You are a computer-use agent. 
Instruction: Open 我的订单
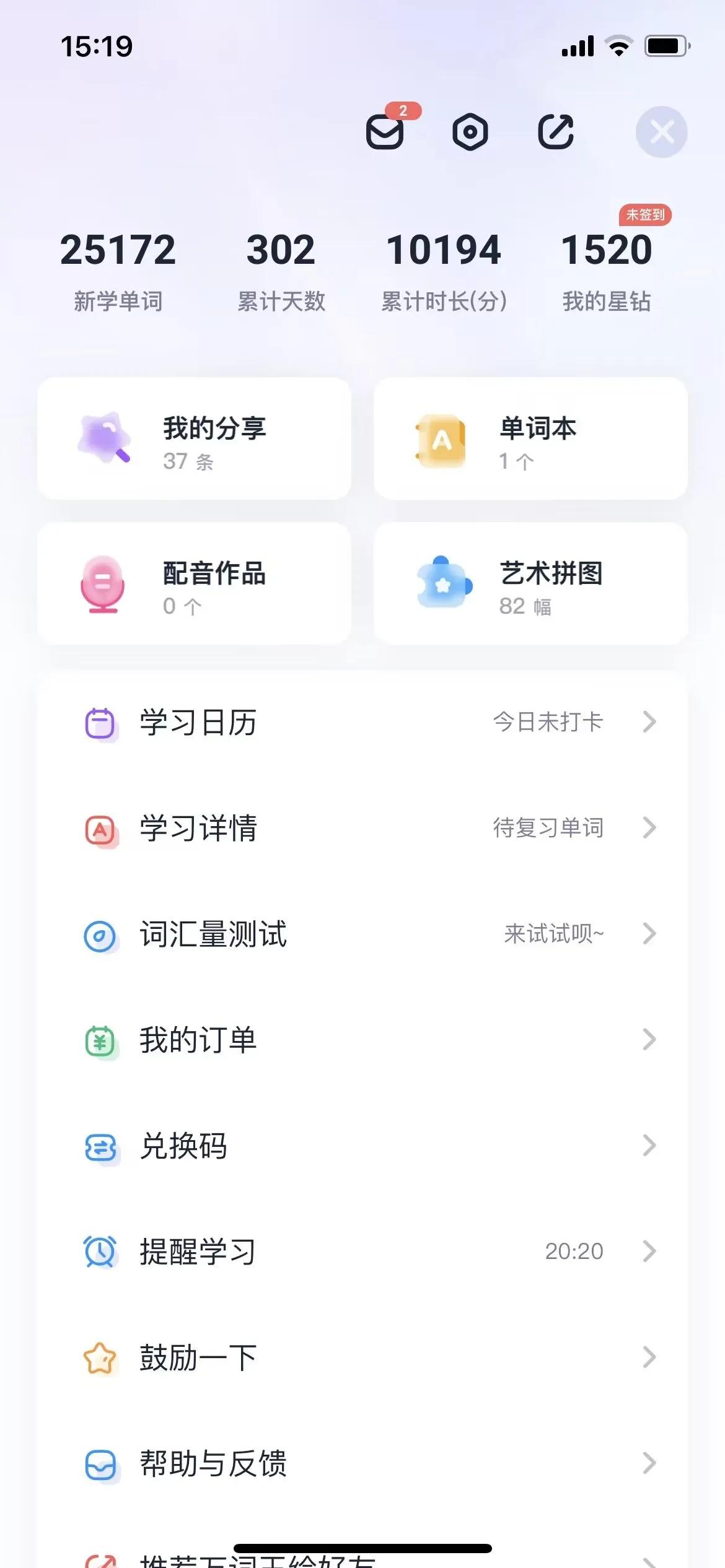click(x=362, y=1040)
